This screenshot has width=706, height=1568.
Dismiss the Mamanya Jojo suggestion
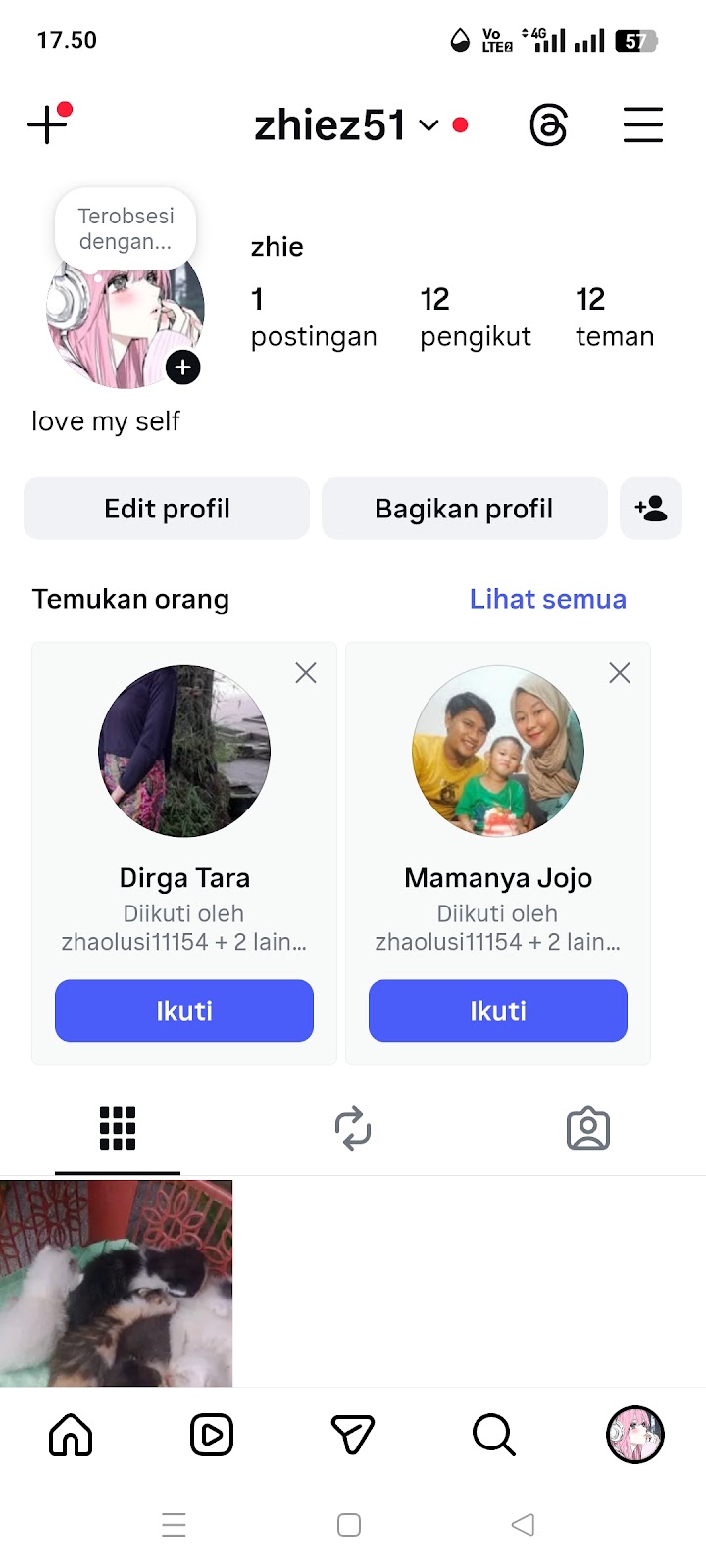click(x=620, y=673)
